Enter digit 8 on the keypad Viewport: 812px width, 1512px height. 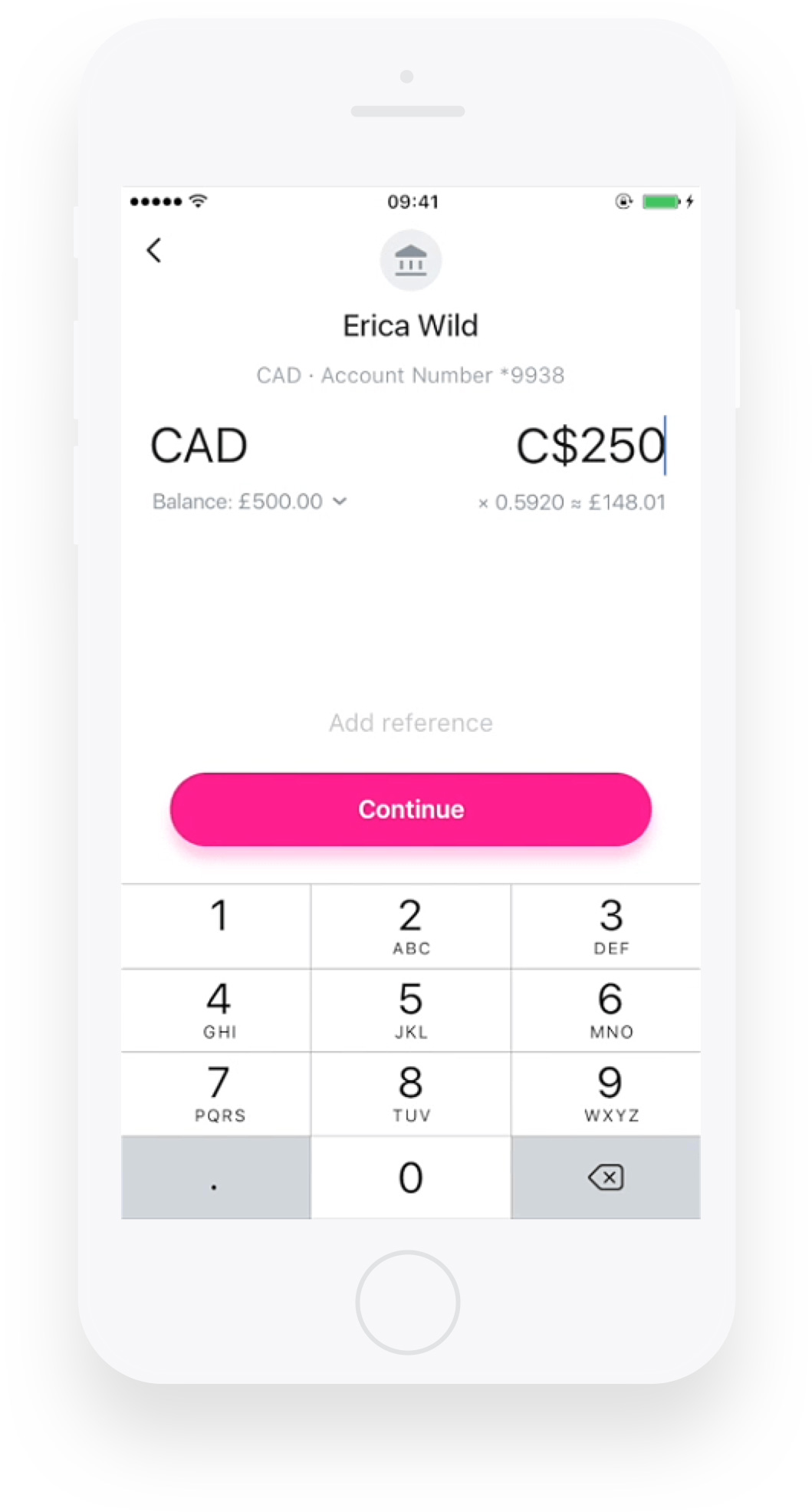[411, 1094]
